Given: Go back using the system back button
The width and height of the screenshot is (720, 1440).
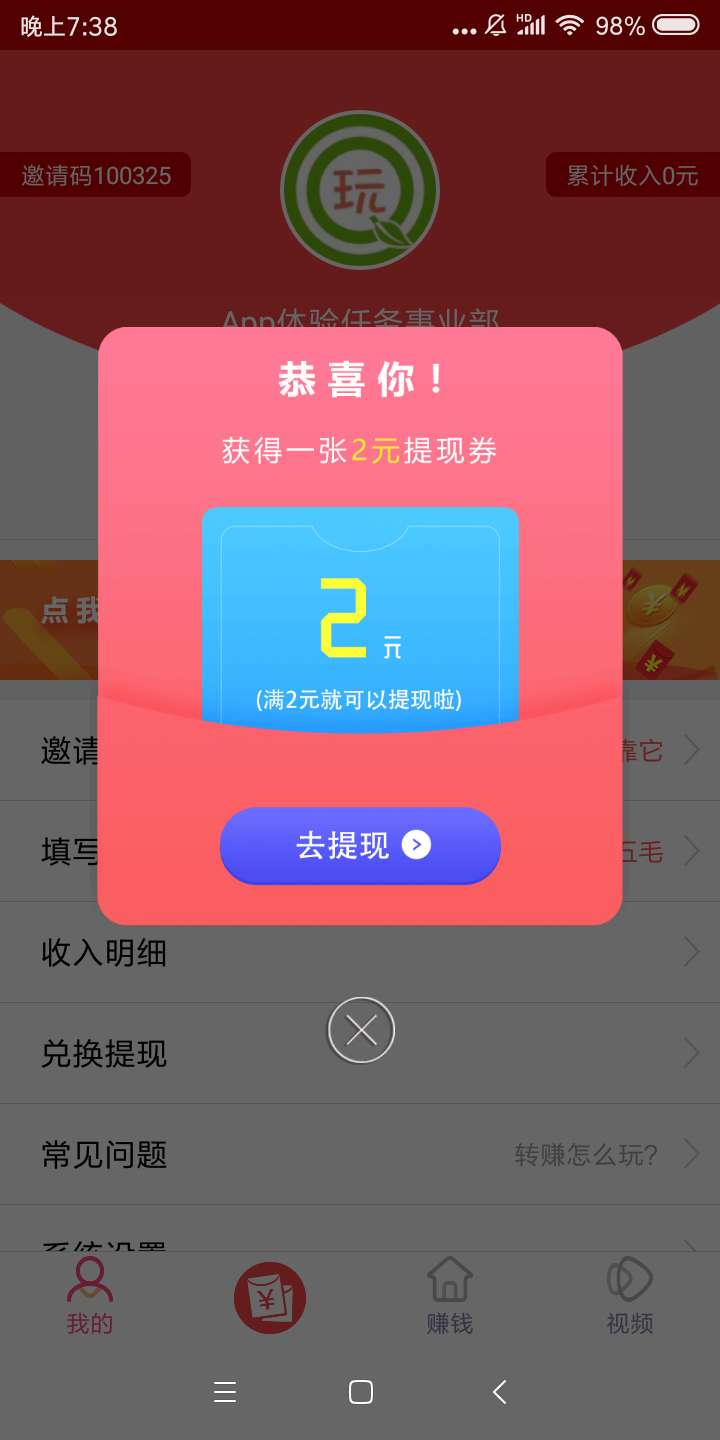Looking at the screenshot, I should (x=500, y=1391).
